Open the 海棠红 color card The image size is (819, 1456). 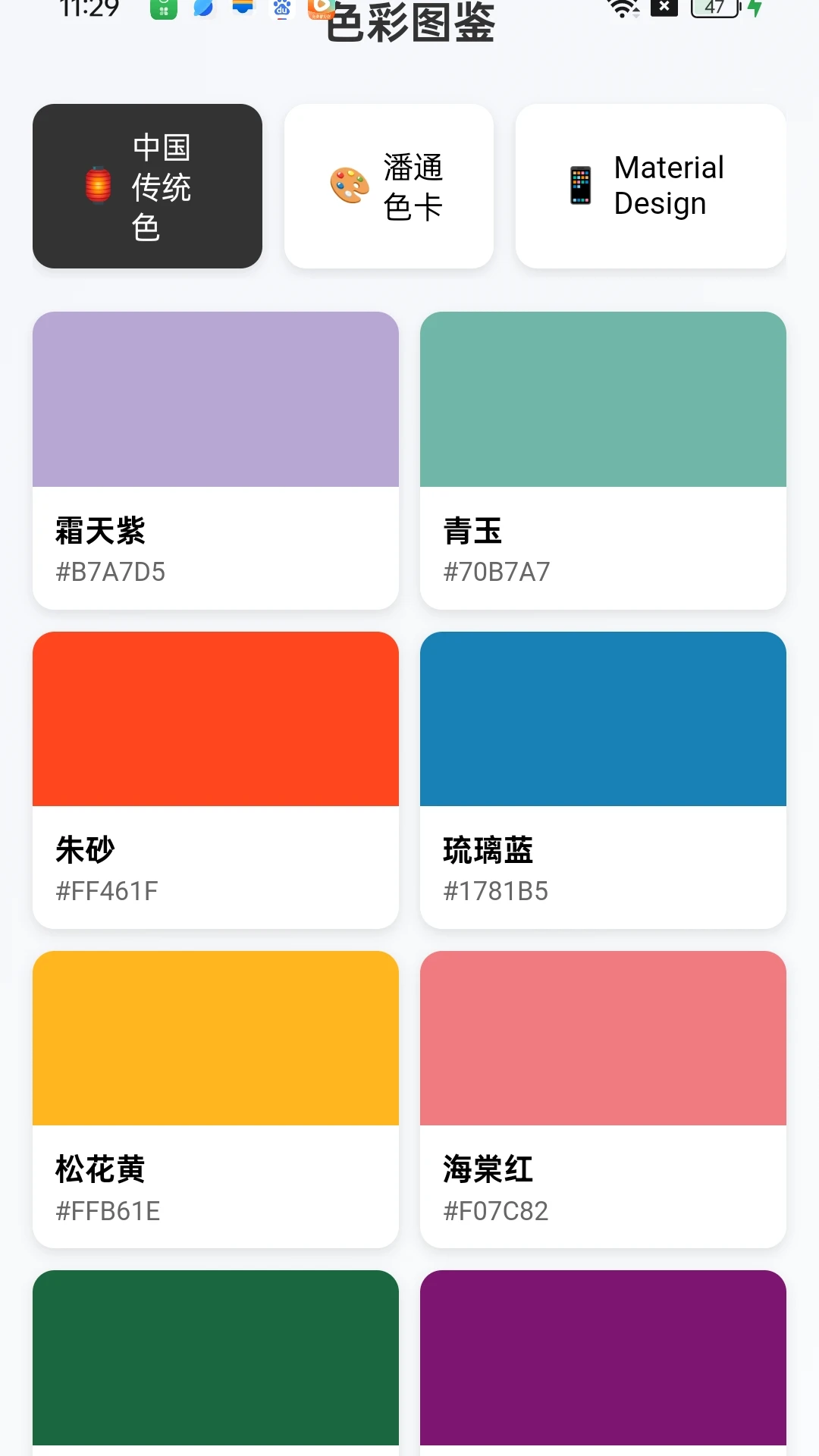(603, 1099)
